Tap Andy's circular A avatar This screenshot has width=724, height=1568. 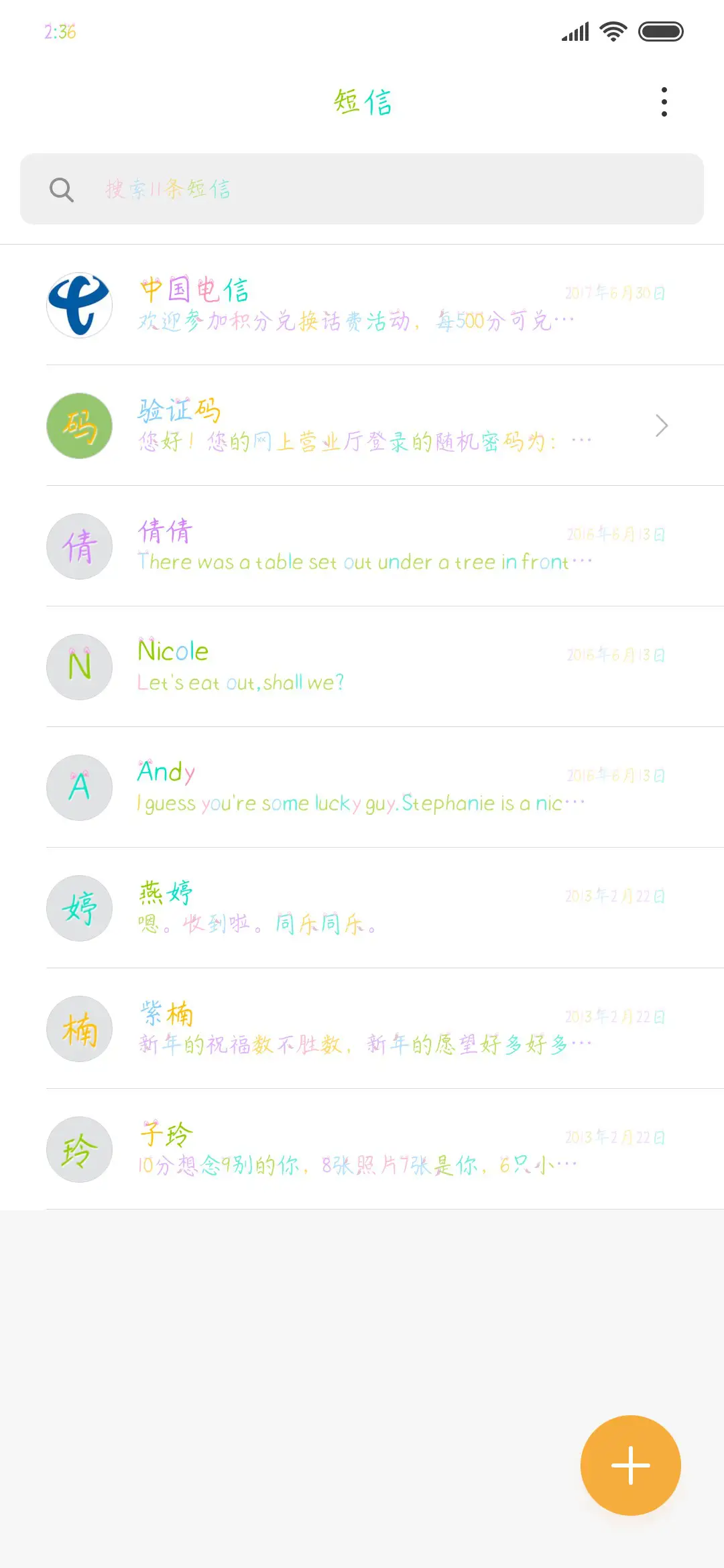tap(78, 787)
